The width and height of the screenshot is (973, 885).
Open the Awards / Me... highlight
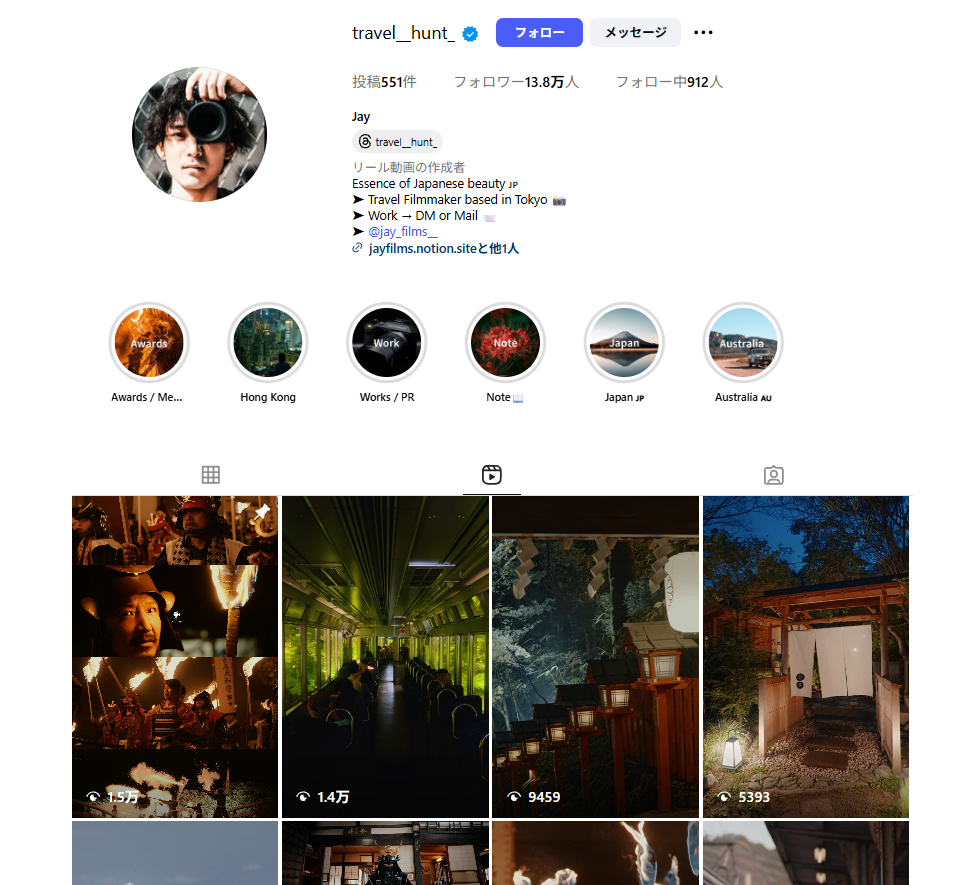click(x=148, y=343)
